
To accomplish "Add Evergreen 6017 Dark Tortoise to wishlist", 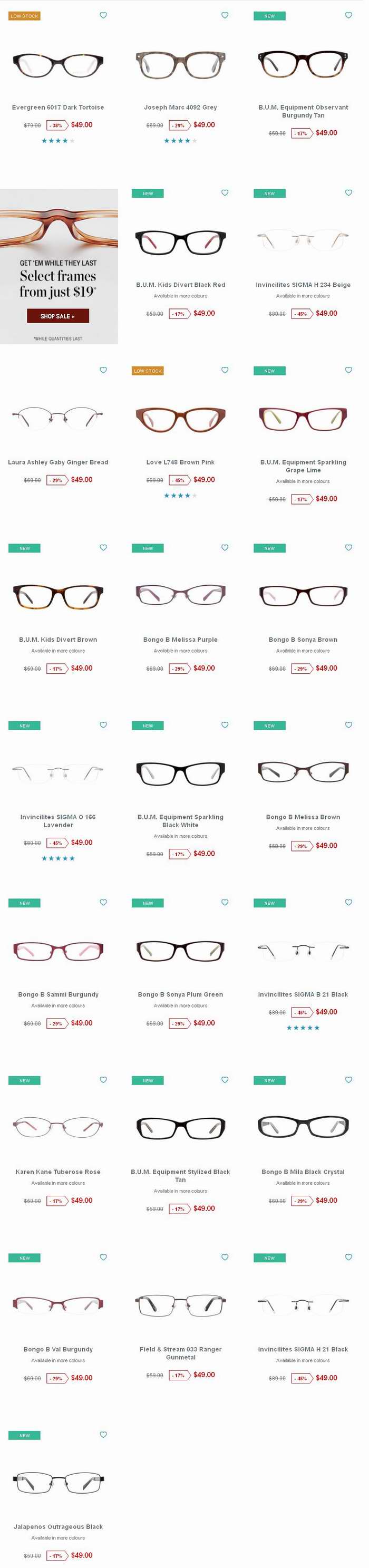I will [x=103, y=15].
